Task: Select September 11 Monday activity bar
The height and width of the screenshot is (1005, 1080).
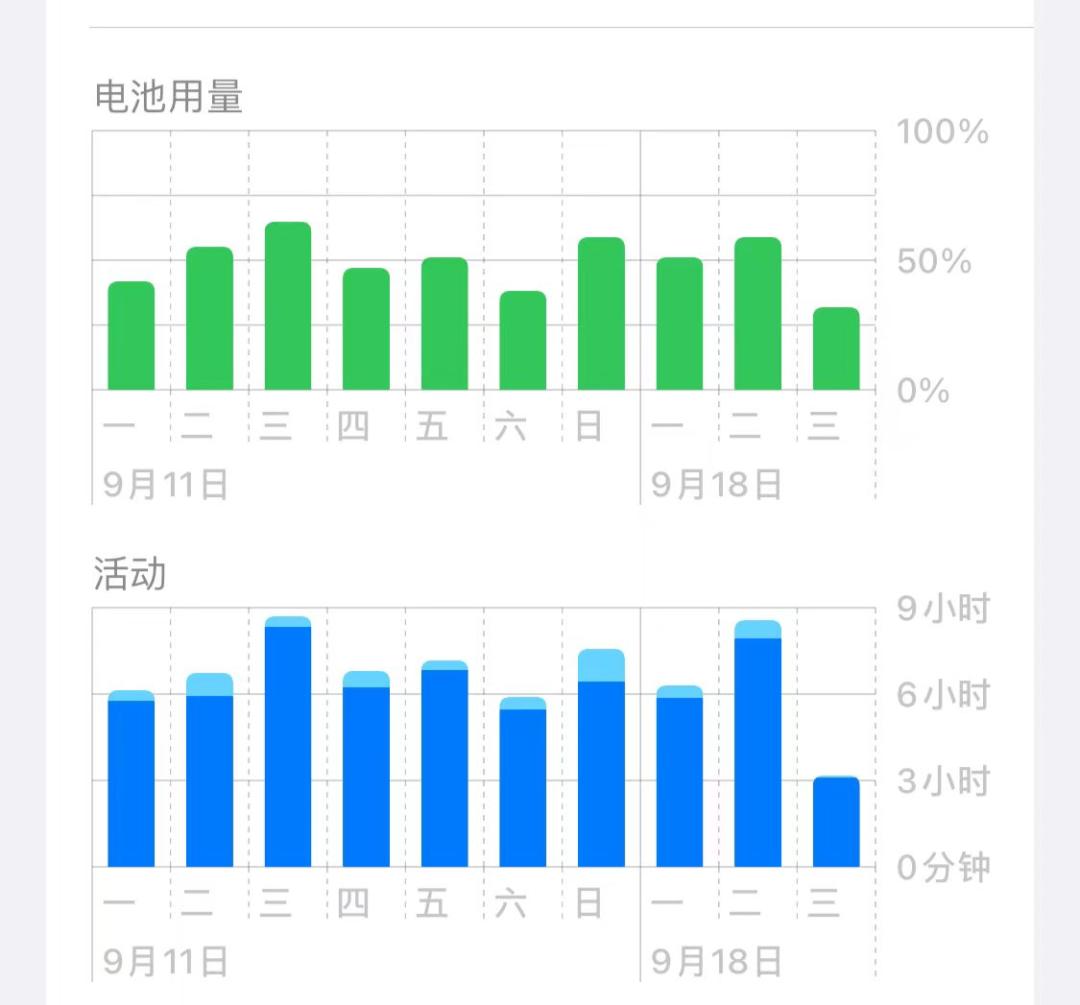Action: [x=131, y=778]
